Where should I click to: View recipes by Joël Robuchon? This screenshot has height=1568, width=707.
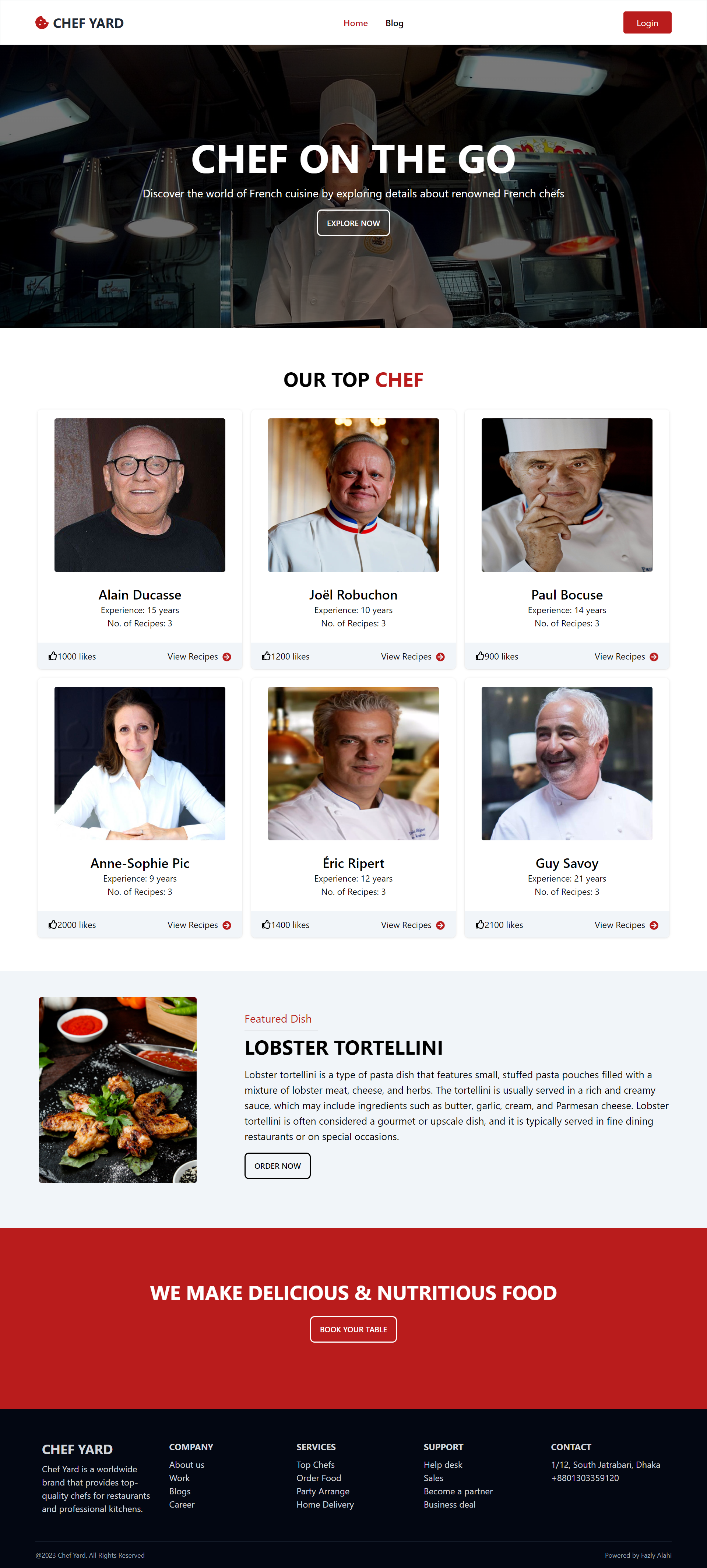[x=412, y=657]
